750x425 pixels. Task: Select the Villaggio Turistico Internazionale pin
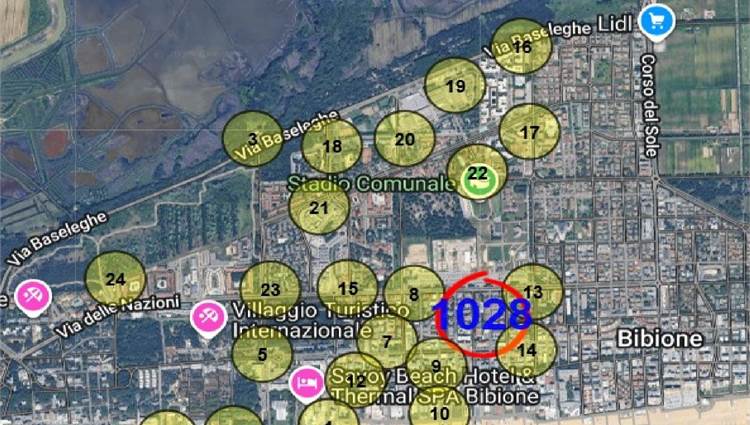209,317
